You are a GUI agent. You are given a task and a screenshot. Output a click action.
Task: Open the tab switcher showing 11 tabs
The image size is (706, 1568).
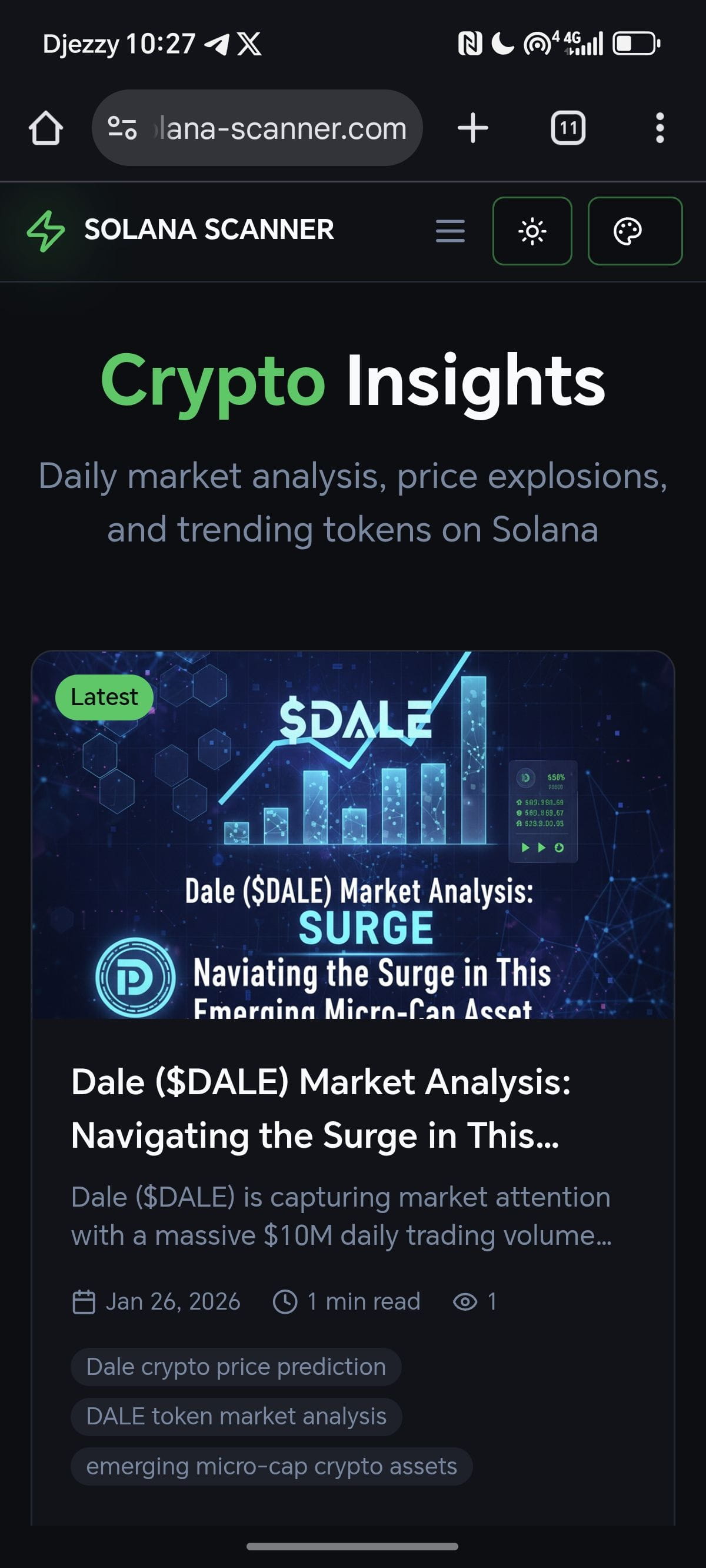pyautogui.click(x=568, y=128)
